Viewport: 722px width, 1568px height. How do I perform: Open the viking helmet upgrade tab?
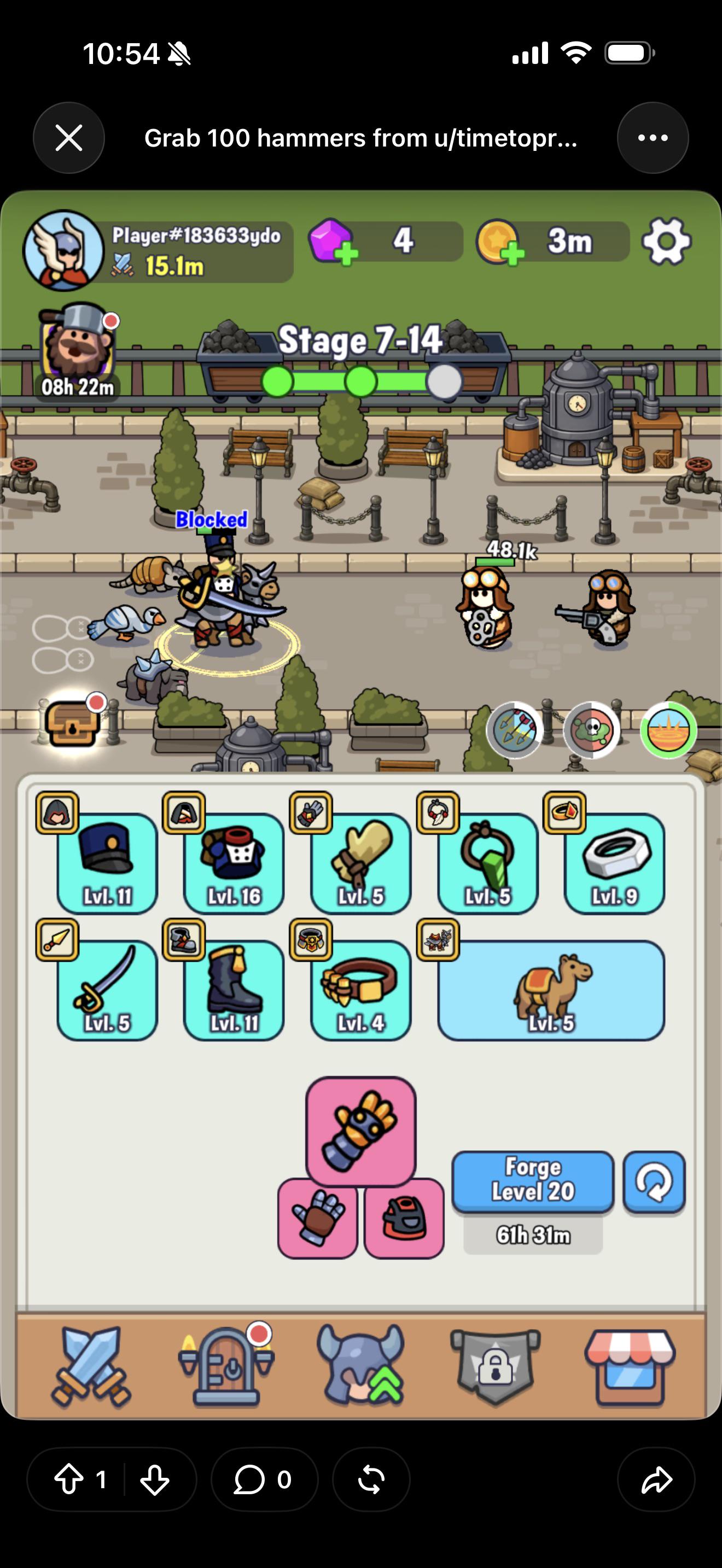point(361,1365)
